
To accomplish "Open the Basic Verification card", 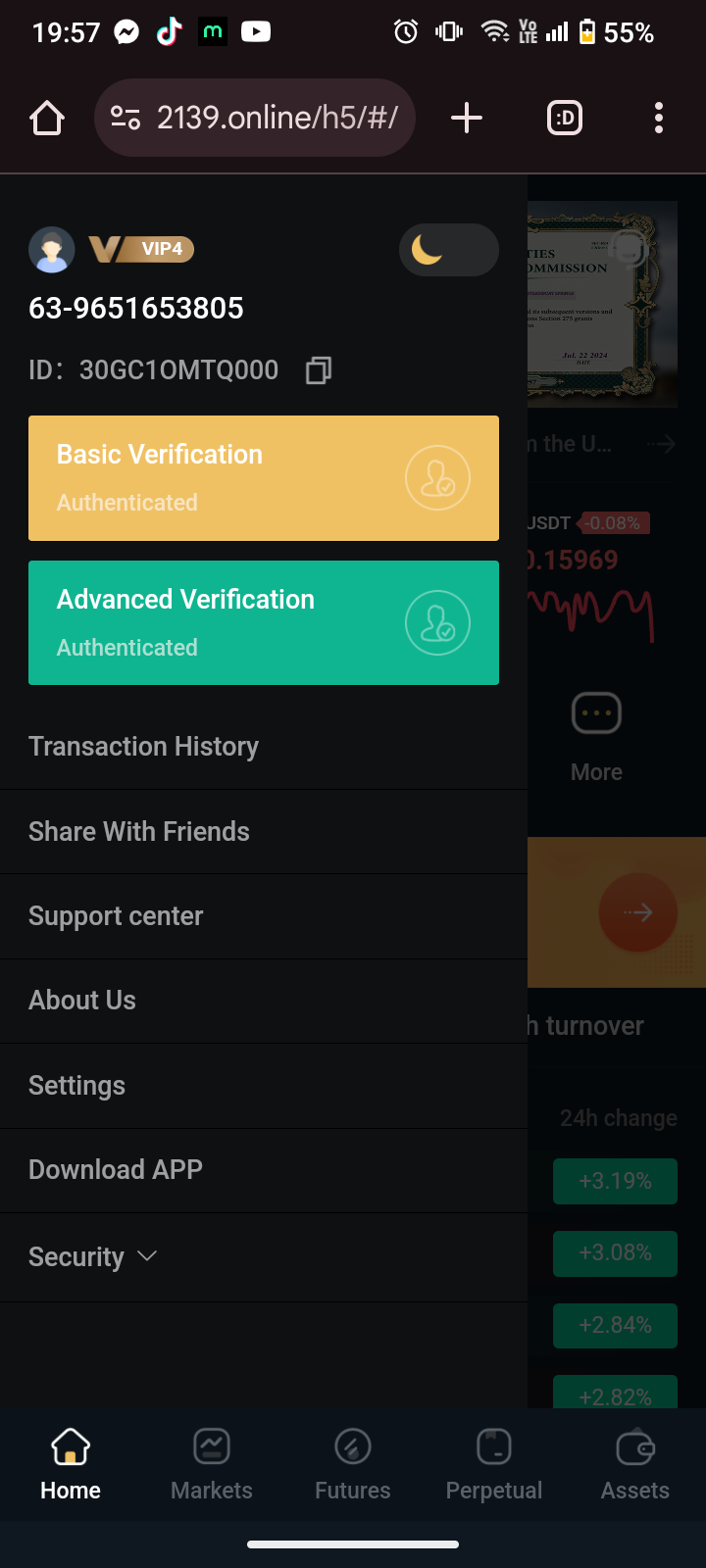I will coord(263,478).
